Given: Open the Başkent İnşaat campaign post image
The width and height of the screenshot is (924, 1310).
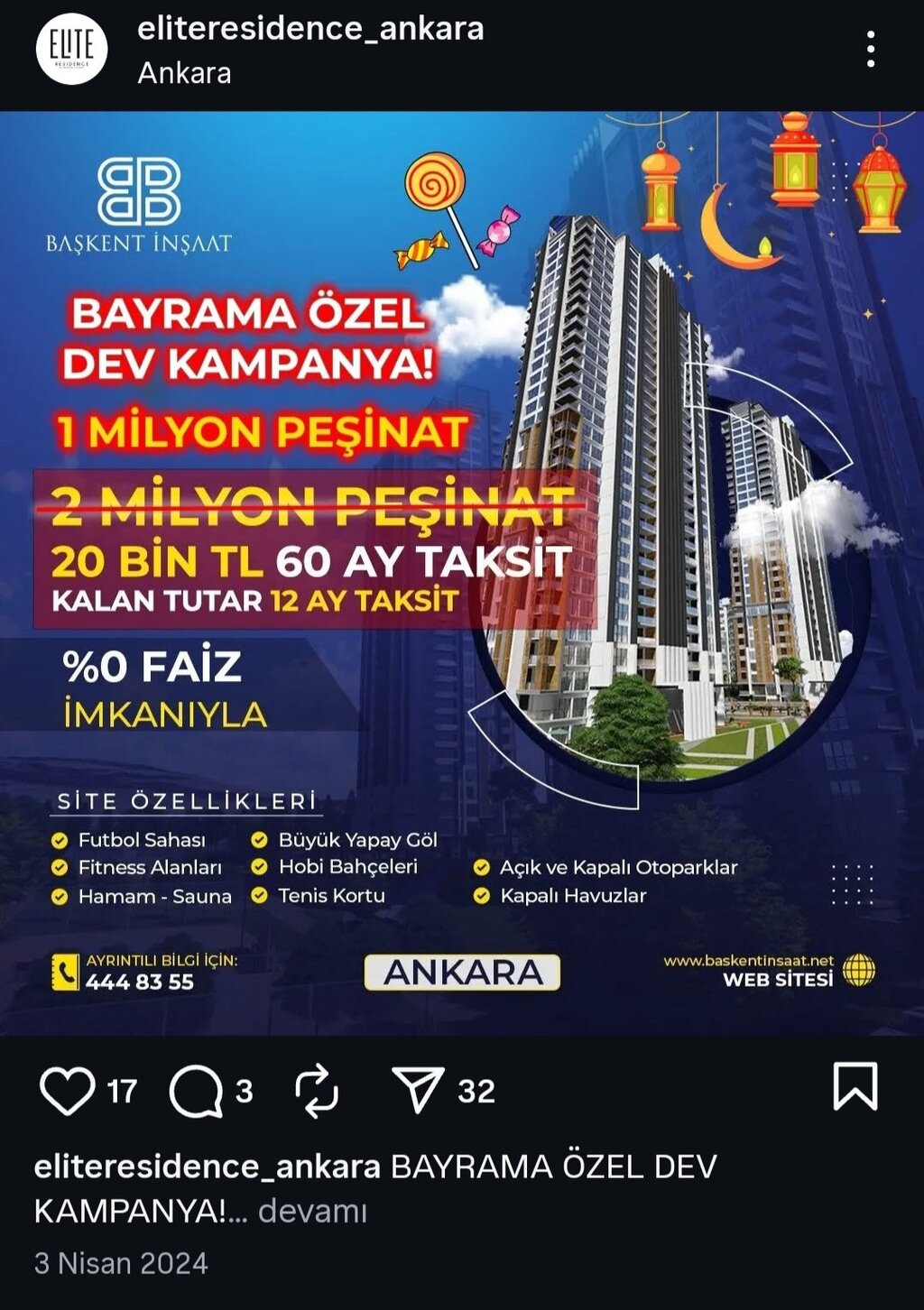Looking at the screenshot, I should (x=462, y=573).
